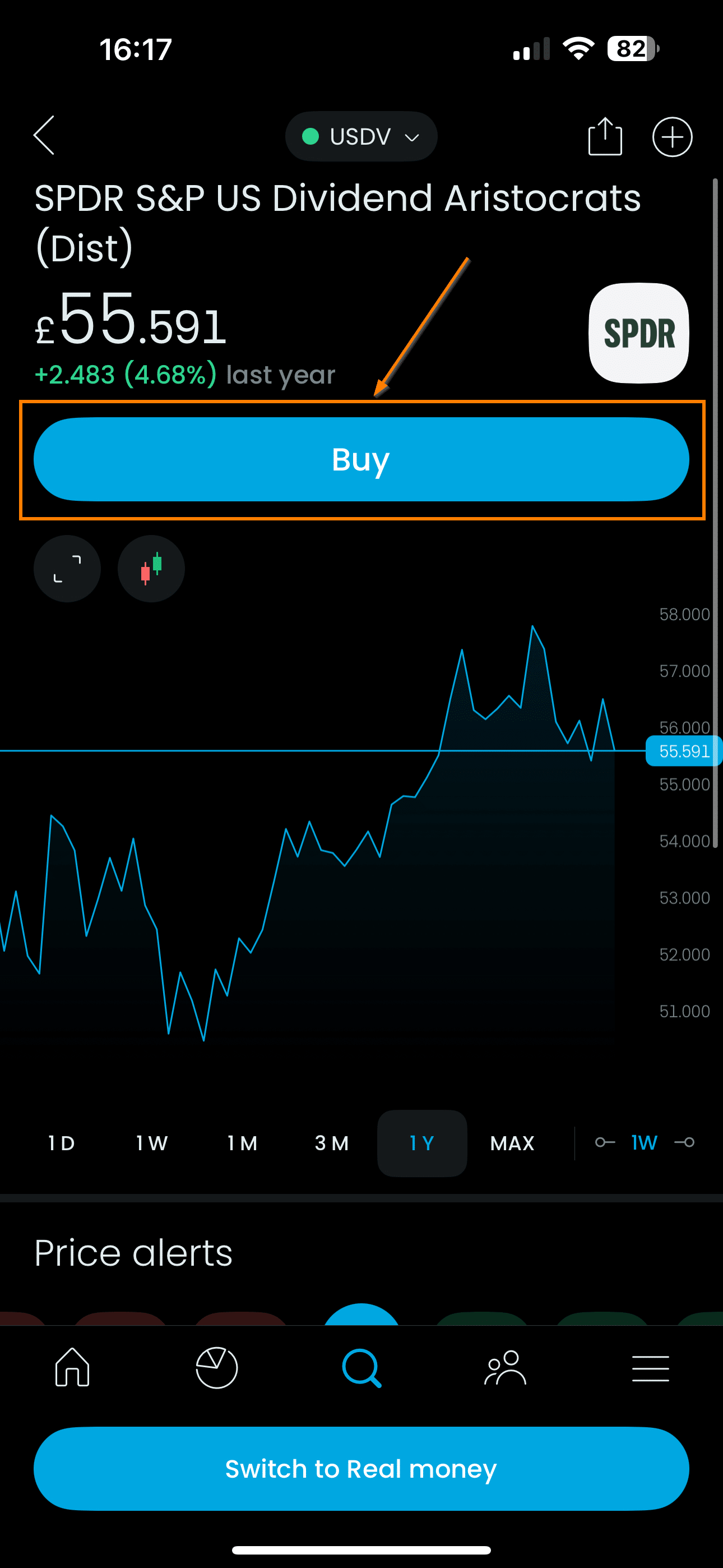Select the 1M chart range

click(242, 1143)
